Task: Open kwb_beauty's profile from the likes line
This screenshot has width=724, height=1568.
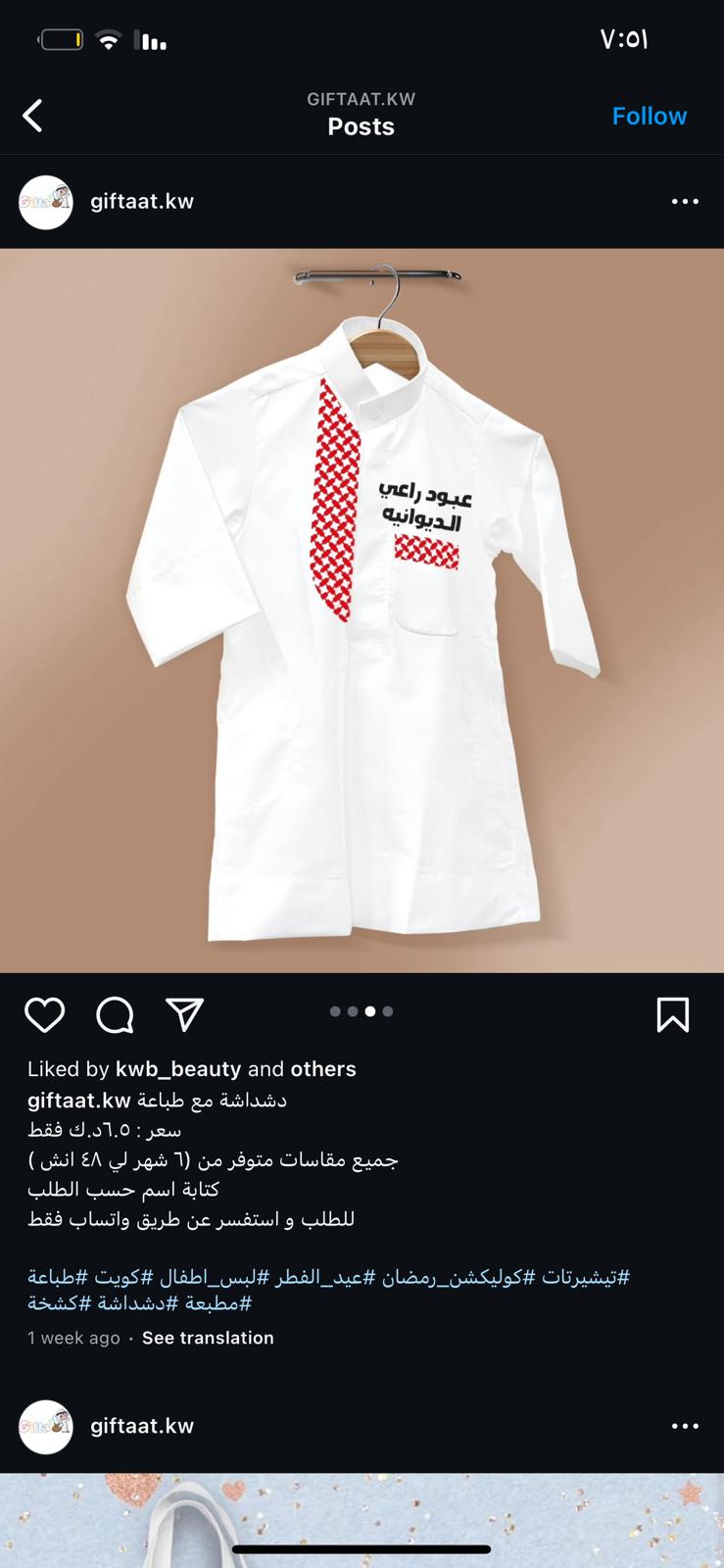Action: point(178,1068)
